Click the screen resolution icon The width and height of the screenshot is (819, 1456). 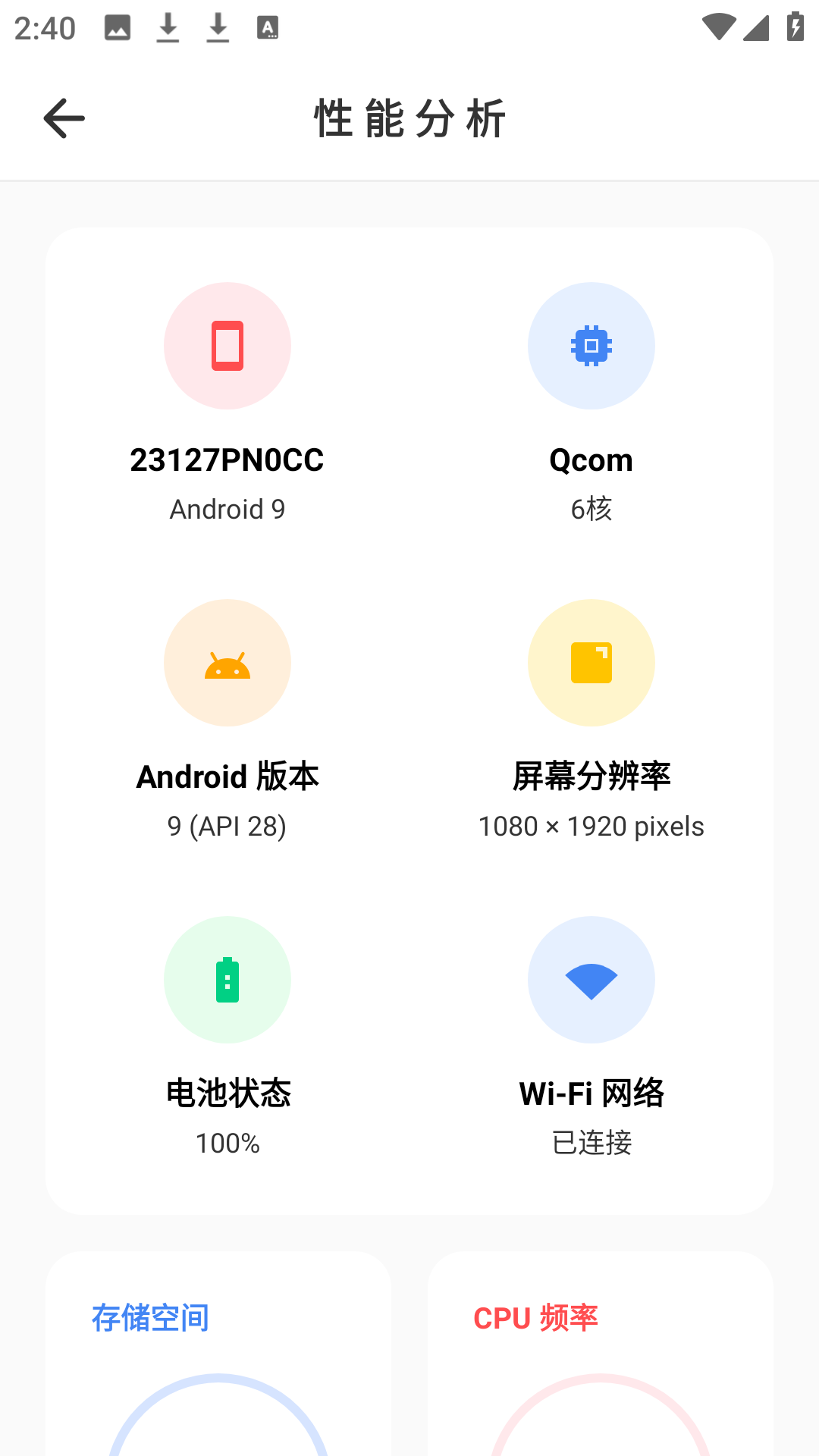click(x=591, y=663)
